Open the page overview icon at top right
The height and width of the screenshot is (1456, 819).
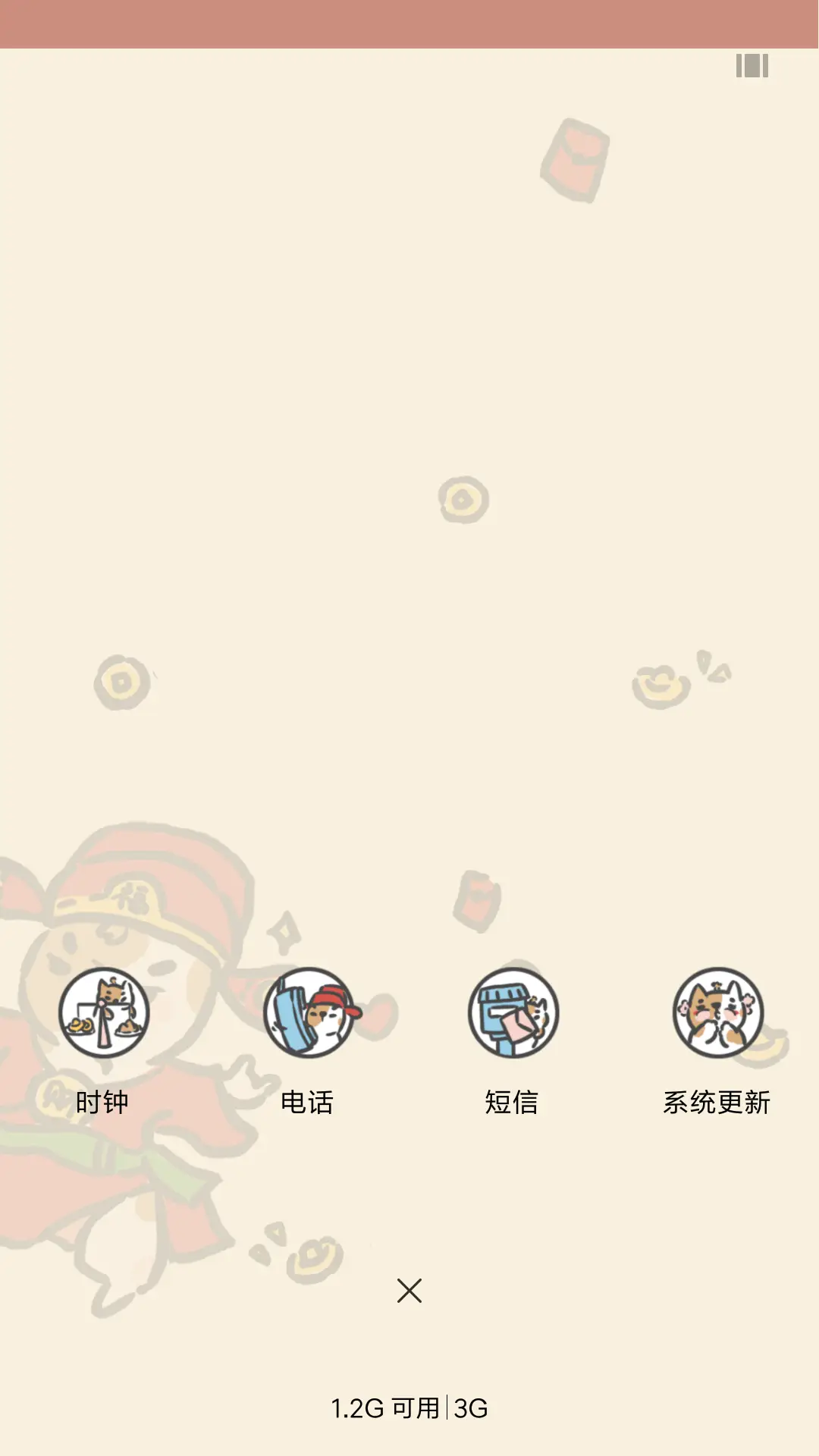(x=752, y=67)
